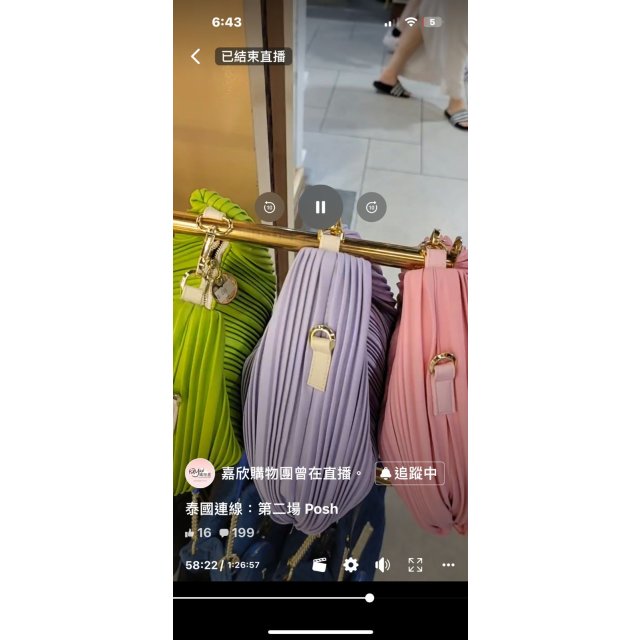
Task: View the 199 comments
Action: (x=237, y=533)
